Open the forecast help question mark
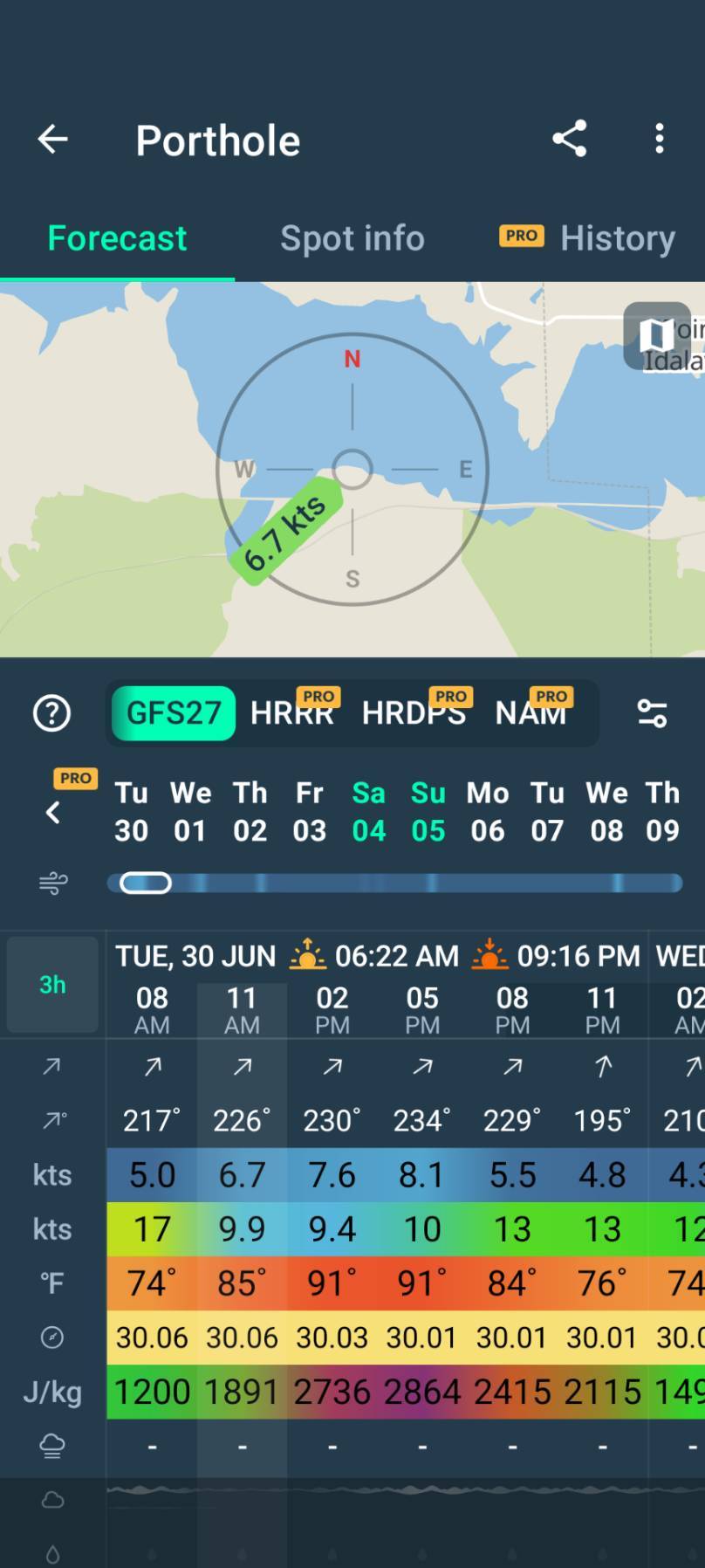Image resolution: width=705 pixels, height=1568 pixels. [52, 713]
